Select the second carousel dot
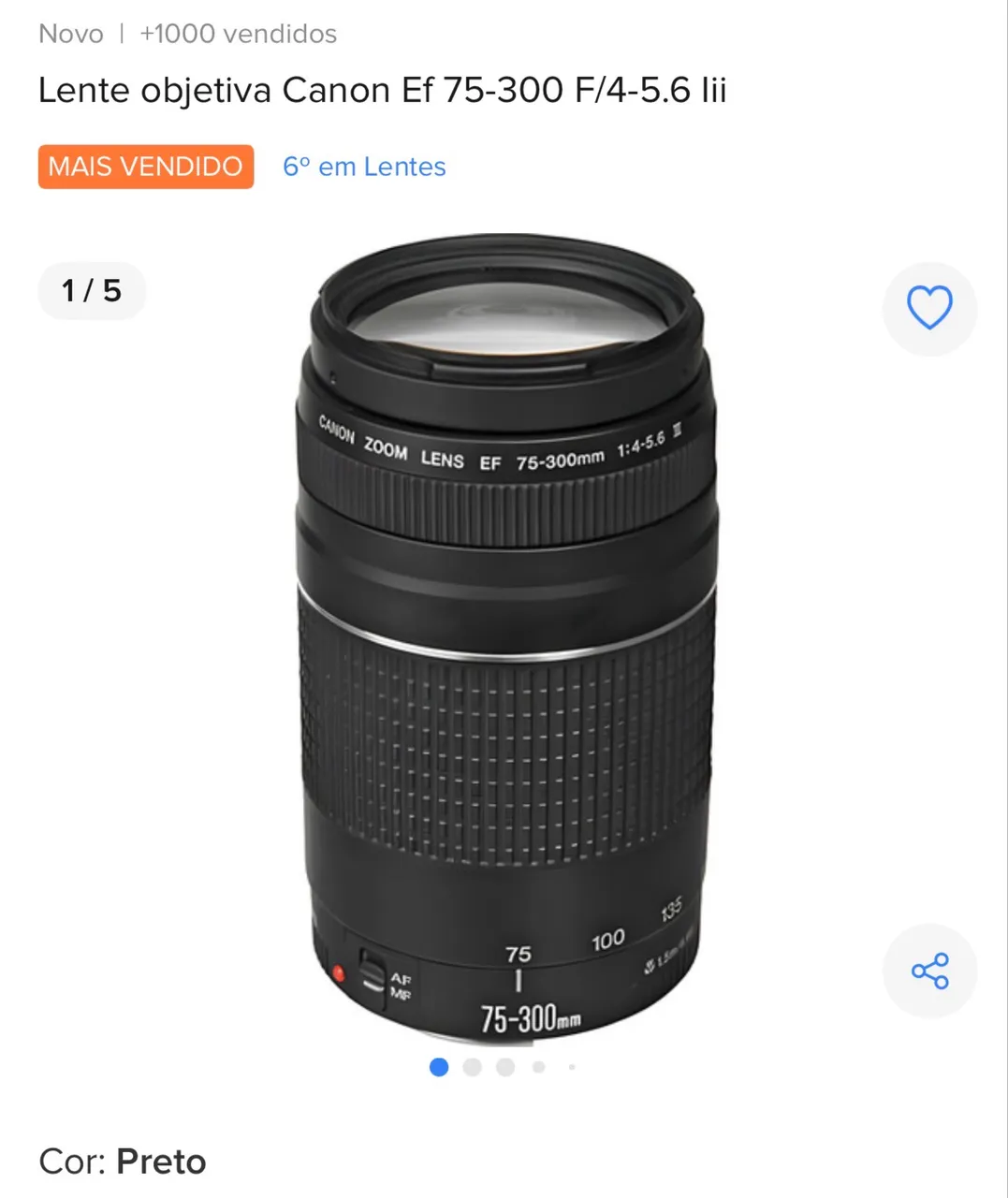Screen dimensions: 1008x1198 (472, 1066)
